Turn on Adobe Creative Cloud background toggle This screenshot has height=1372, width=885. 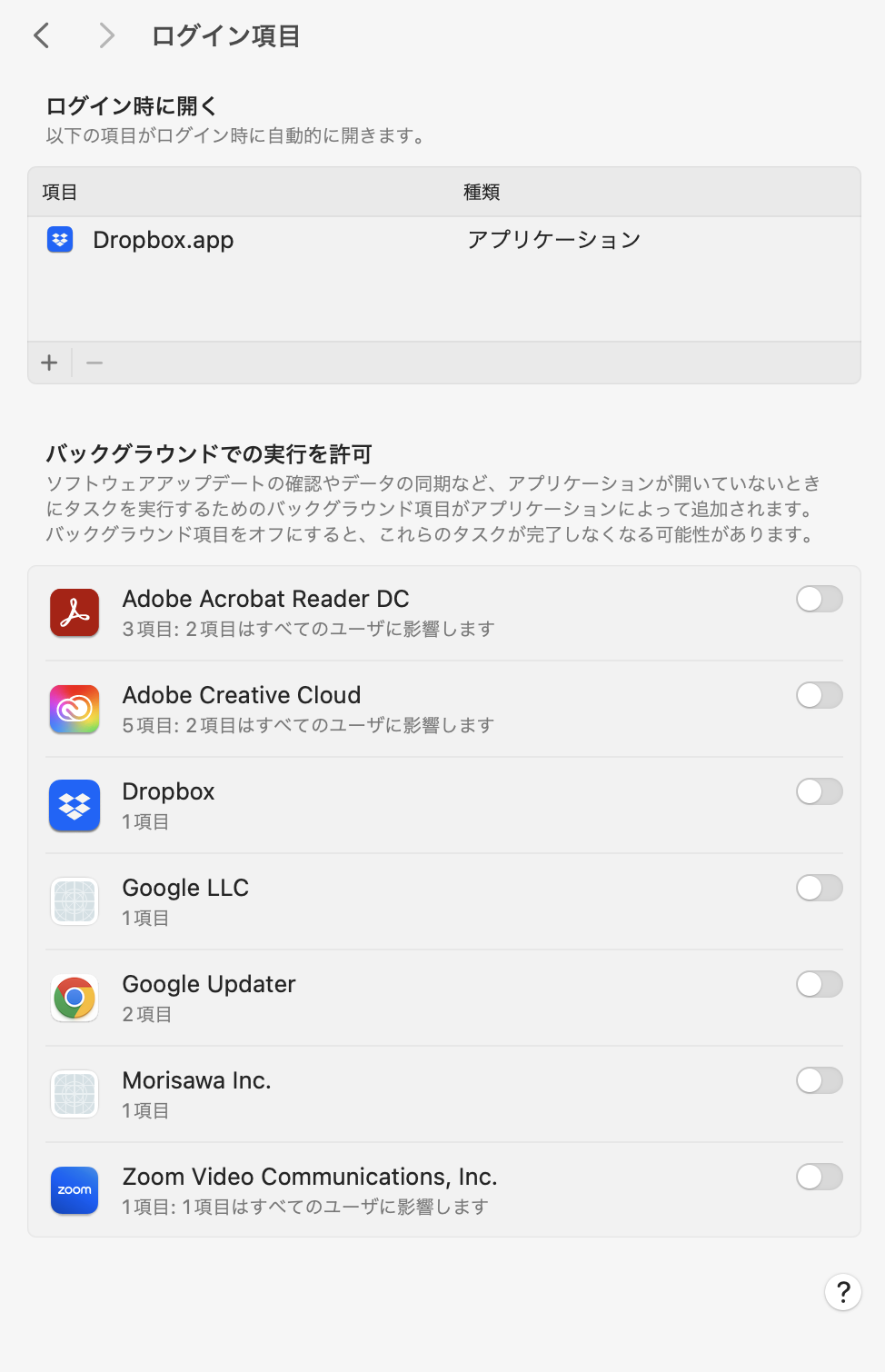819,695
